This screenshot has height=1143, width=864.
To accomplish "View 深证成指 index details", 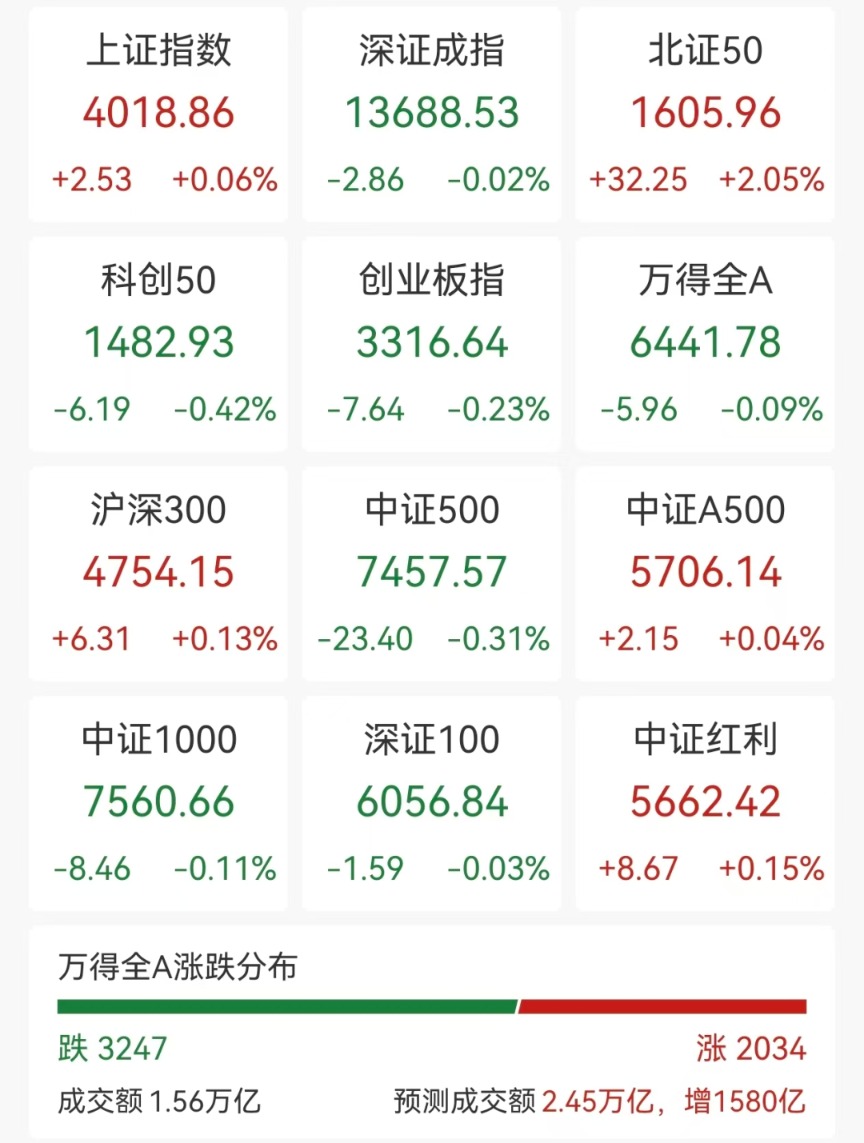I will pyautogui.click(x=432, y=114).
